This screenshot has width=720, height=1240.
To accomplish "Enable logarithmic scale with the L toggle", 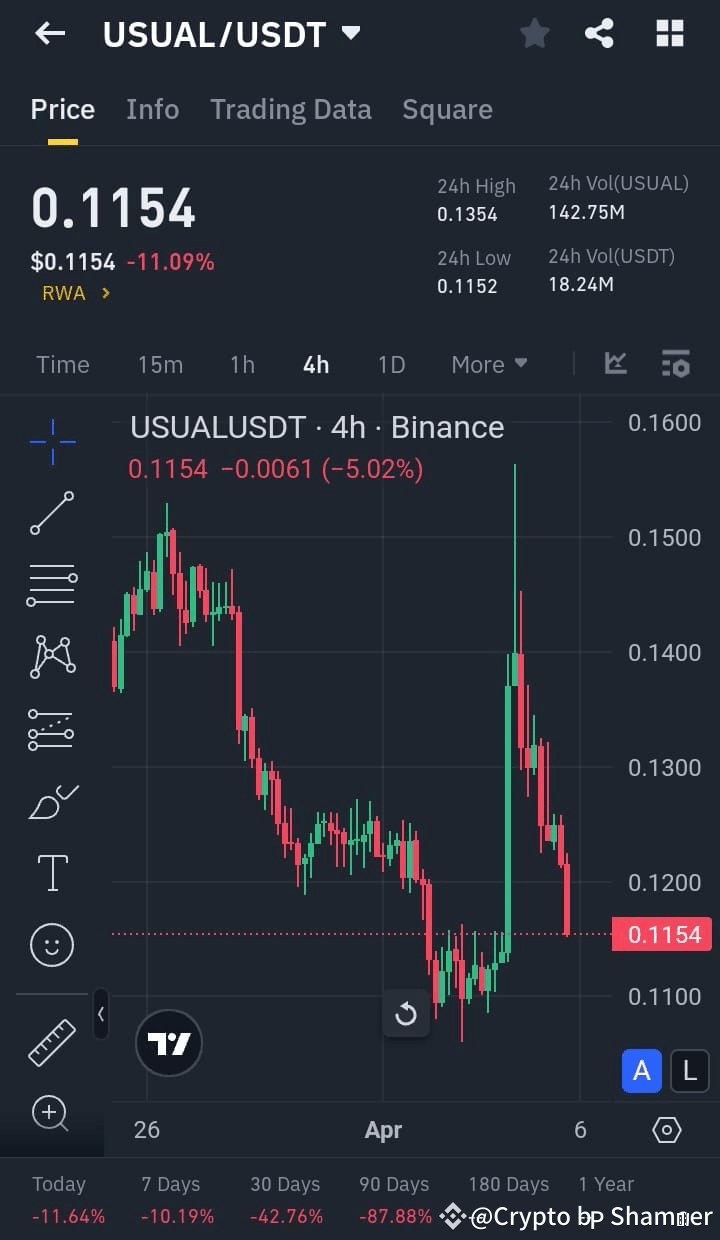I will click(690, 1071).
